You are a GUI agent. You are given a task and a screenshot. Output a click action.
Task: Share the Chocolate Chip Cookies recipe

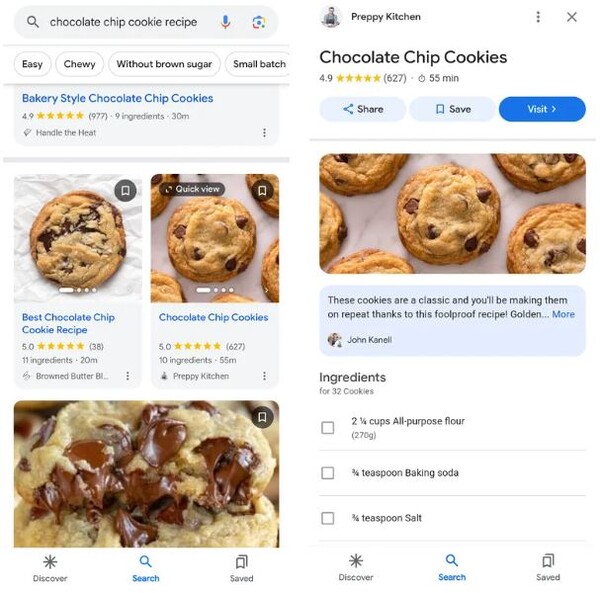click(x=362, y=109)
